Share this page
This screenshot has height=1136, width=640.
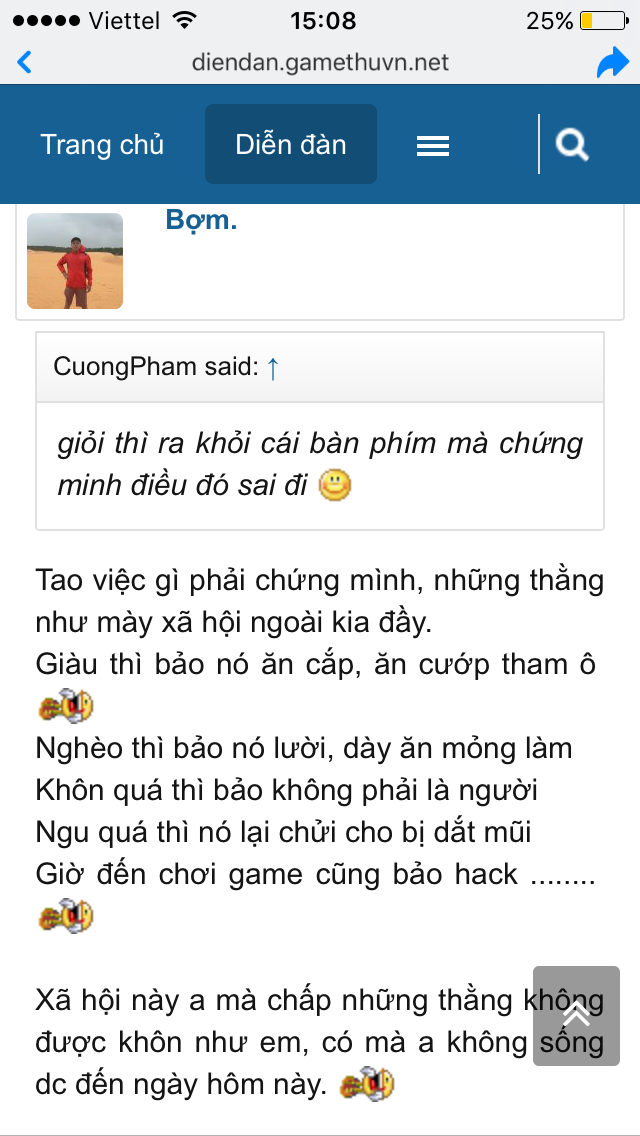[611, 63]
